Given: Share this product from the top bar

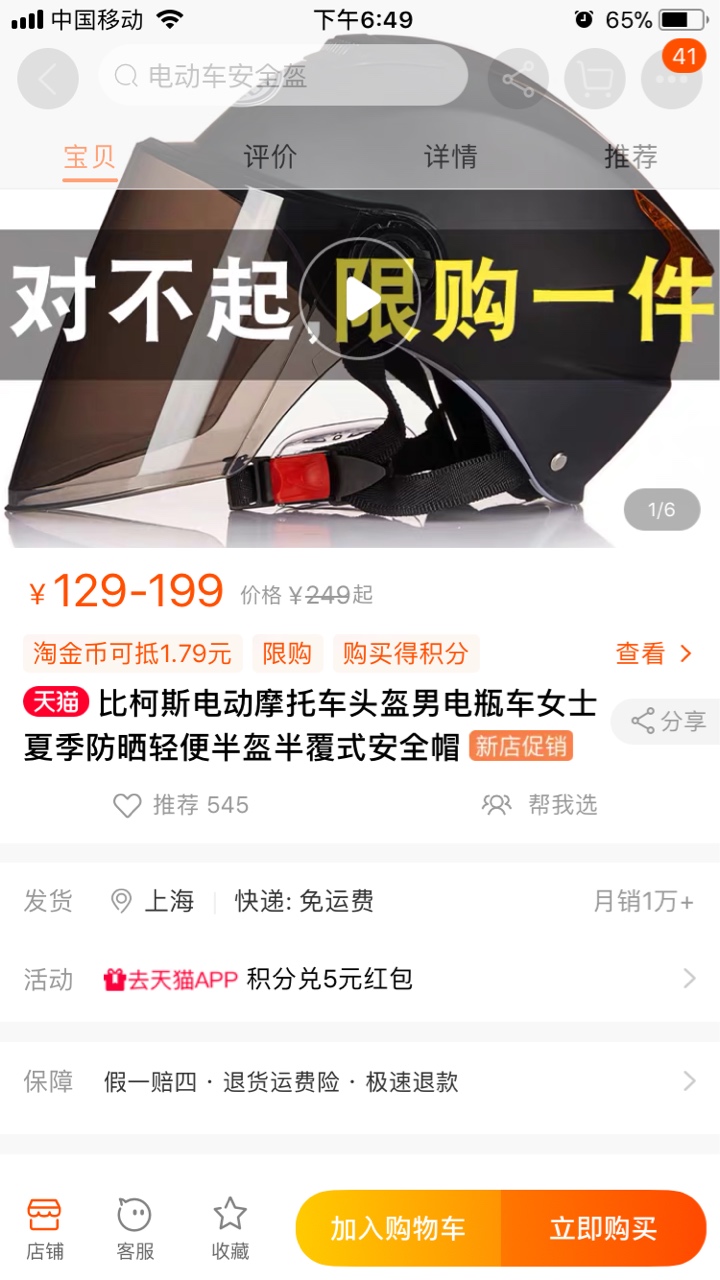Looking at the screenshot, I should (x=518, y=78).
